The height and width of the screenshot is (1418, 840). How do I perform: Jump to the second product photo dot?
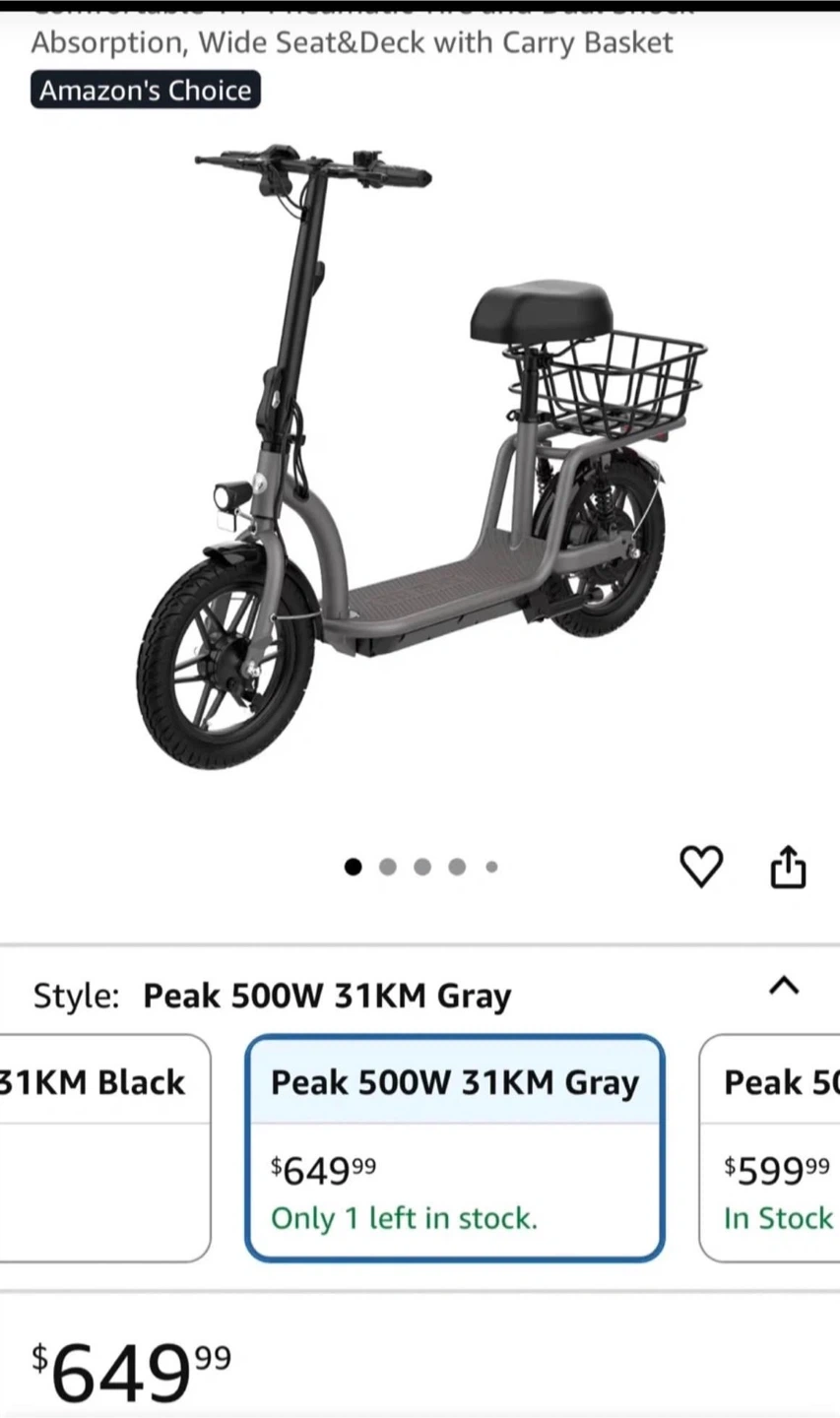click(x=388, y=867)
